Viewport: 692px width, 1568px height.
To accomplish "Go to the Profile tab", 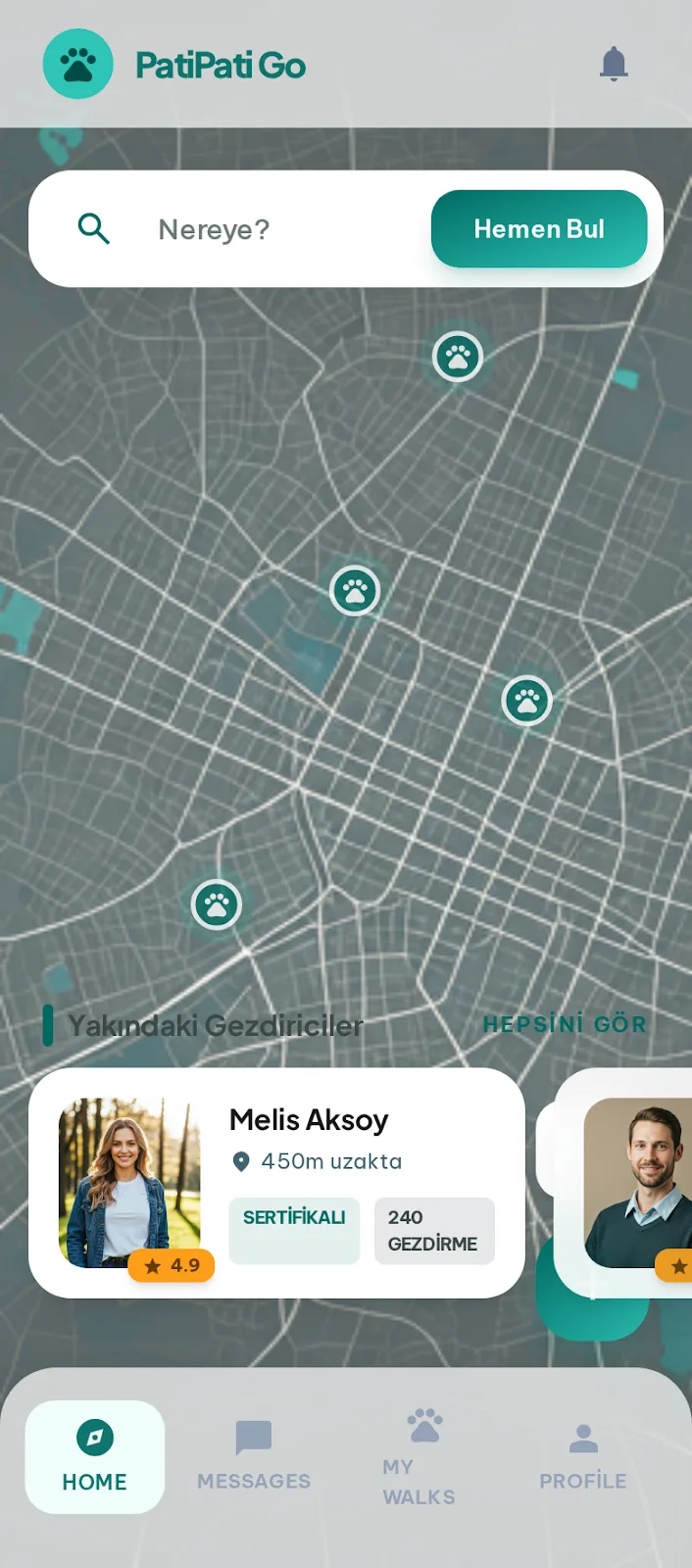I will (x=583, y=1456).
